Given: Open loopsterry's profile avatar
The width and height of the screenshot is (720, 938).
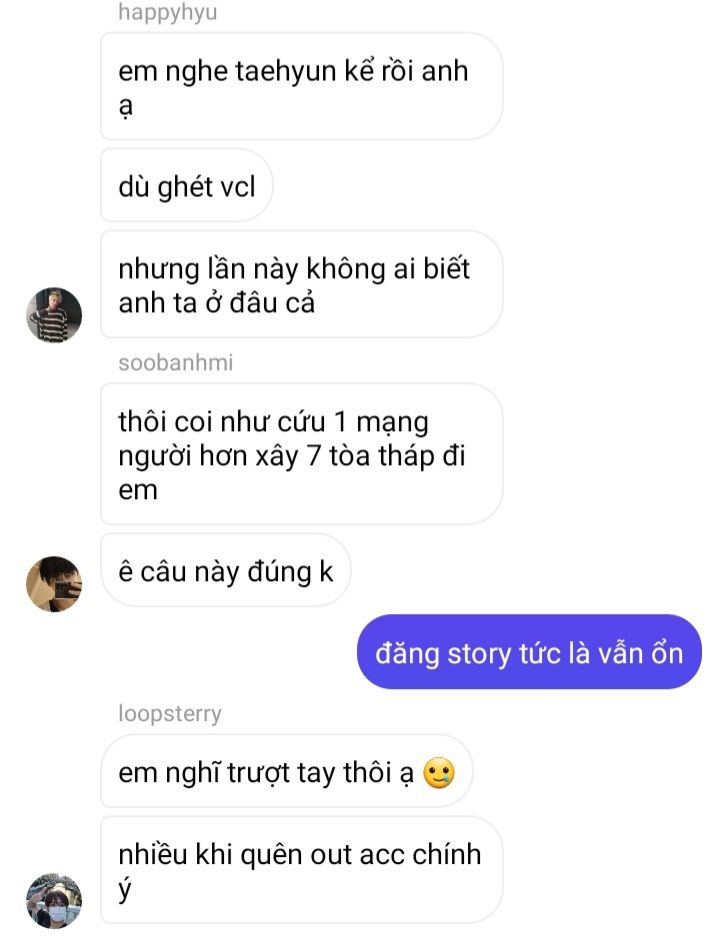Looking at the screenshot, I should tap(54, 900).
